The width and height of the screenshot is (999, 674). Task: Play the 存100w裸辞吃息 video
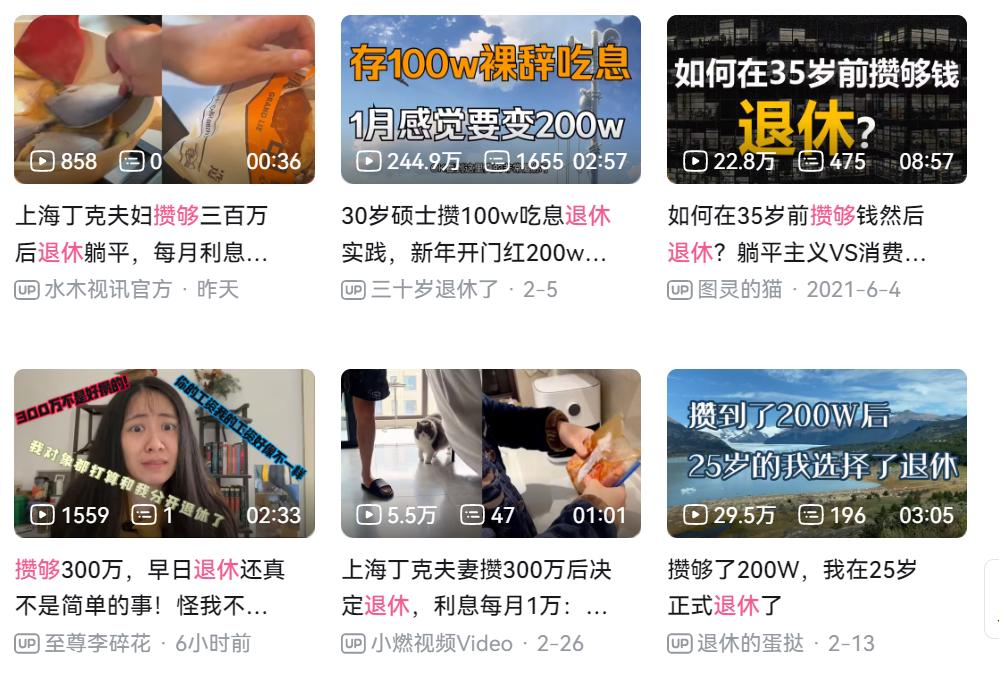point(490,99)
